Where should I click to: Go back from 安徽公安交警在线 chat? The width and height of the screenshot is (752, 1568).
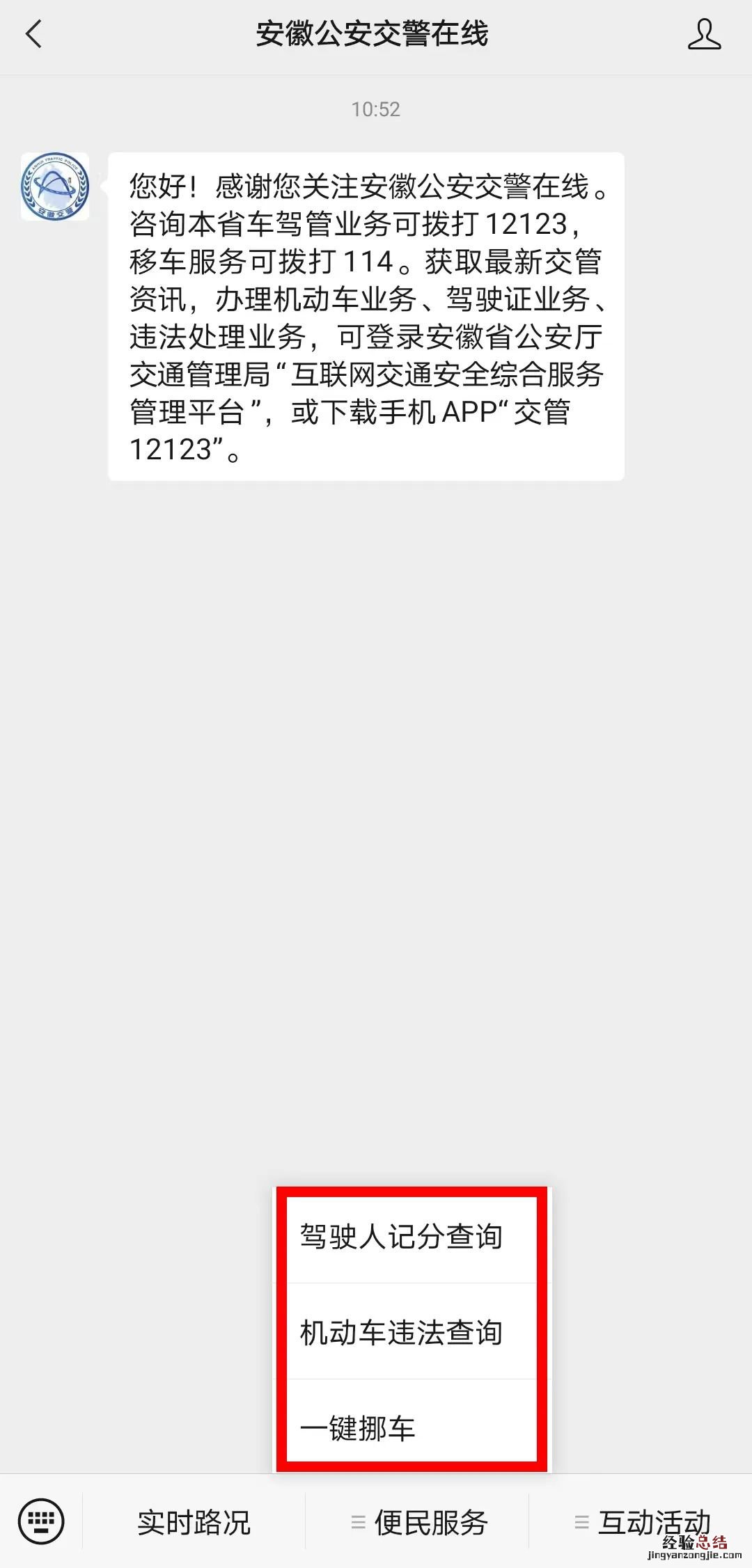33,35
